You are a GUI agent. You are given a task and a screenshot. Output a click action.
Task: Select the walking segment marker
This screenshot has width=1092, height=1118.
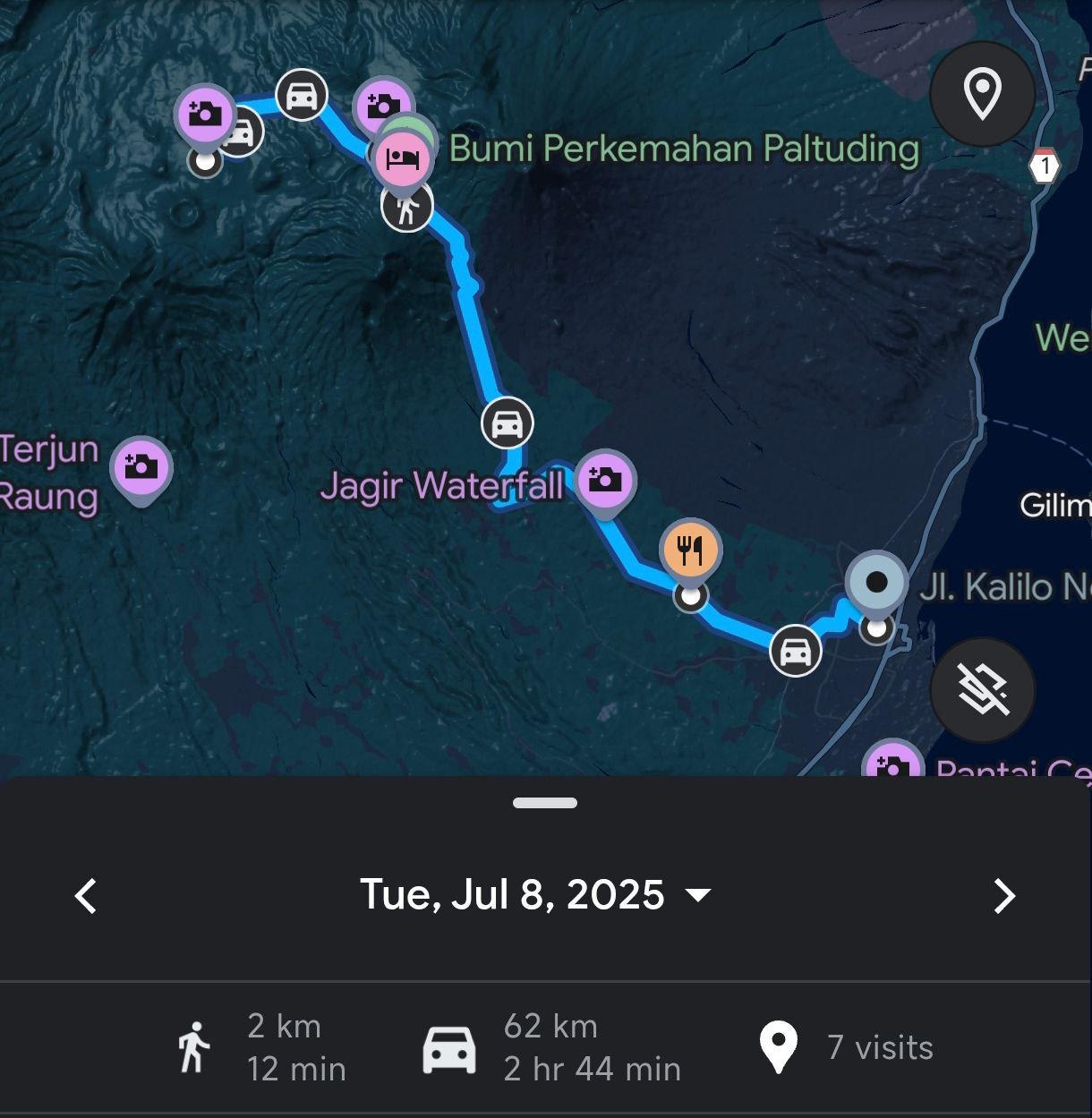(407, 209)
